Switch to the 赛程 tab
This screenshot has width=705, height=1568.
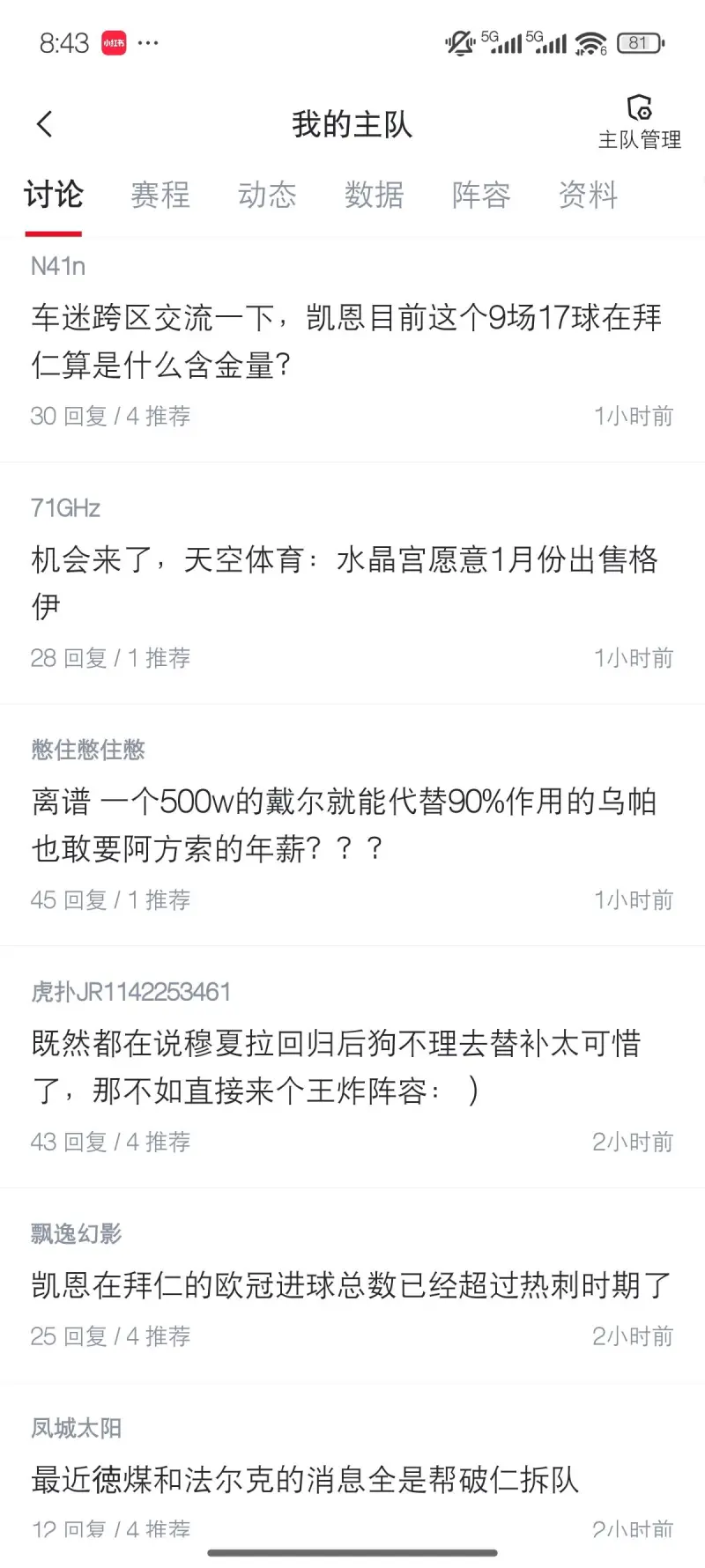pos(160,195)
